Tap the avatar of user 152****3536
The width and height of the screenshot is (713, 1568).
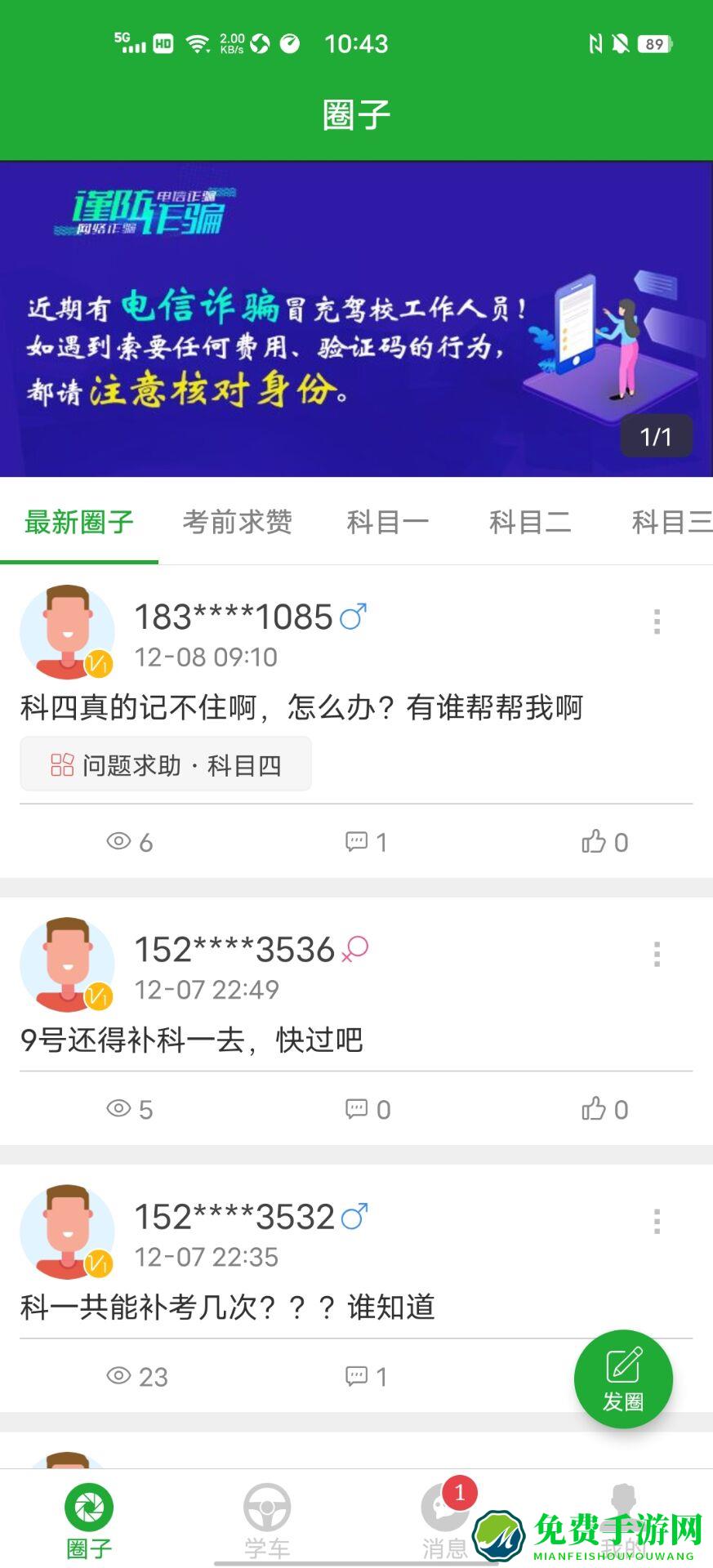[x=68, y=964]
